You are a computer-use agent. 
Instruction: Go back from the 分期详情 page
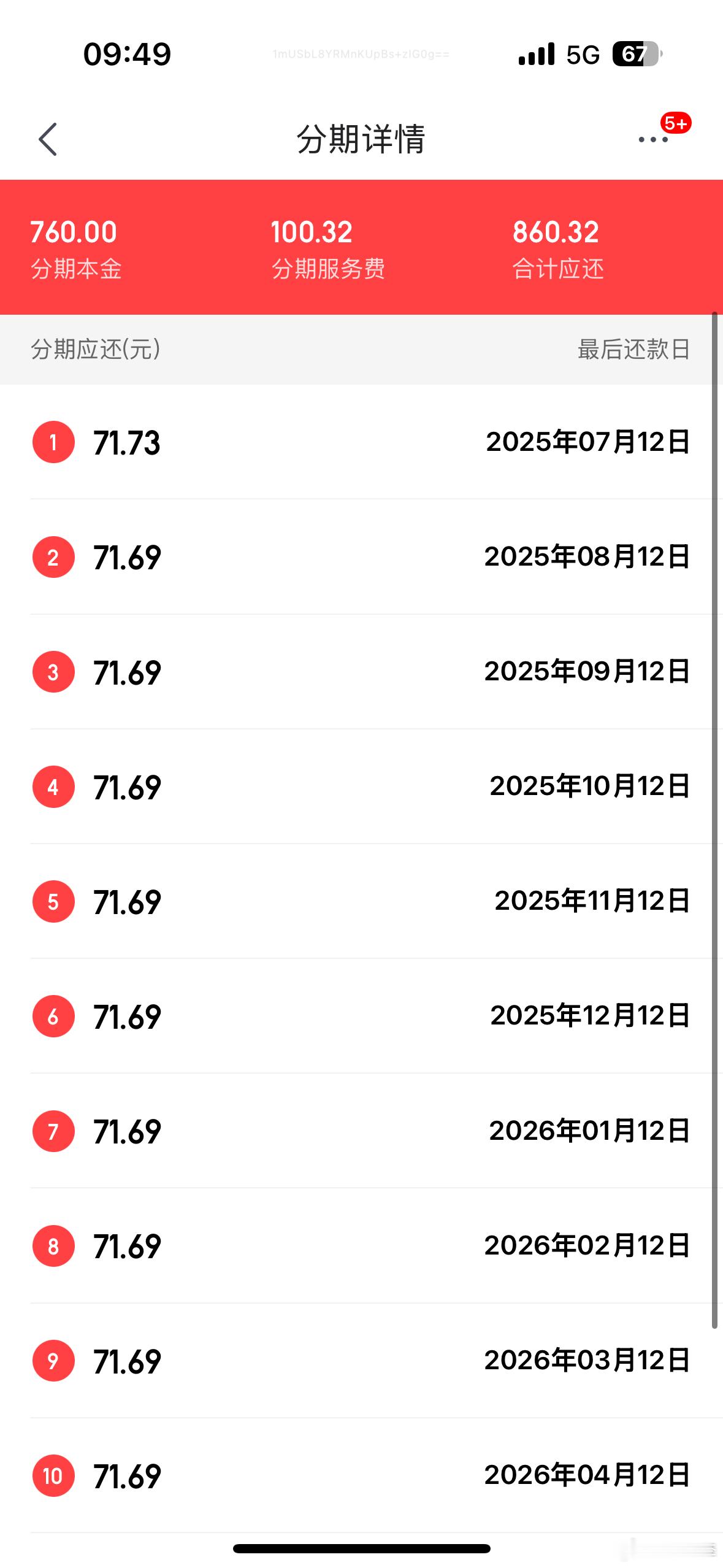click(x=48, y=139)
